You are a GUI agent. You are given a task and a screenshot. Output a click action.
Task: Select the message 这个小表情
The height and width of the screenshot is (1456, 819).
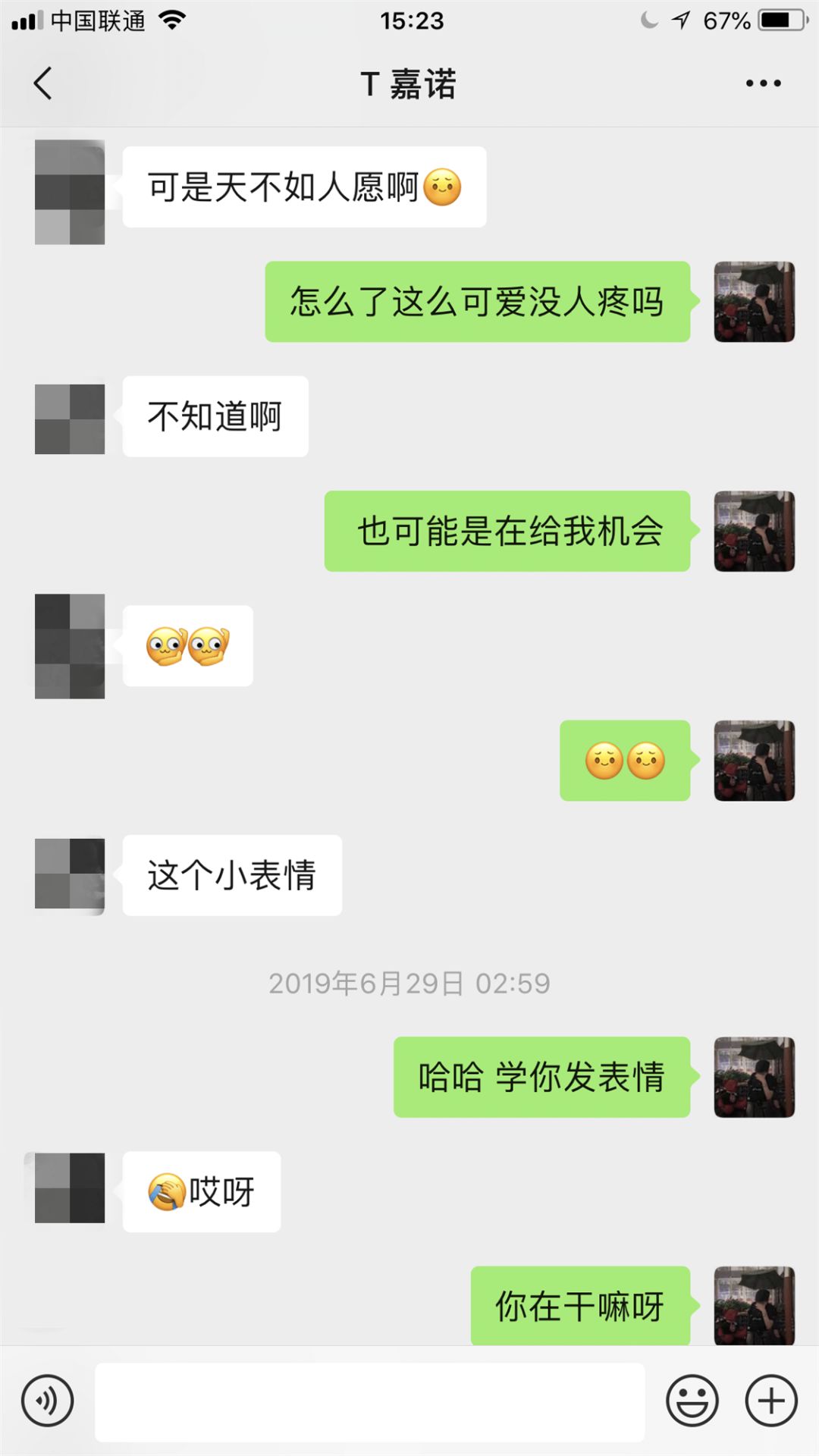tap(233, 874)
